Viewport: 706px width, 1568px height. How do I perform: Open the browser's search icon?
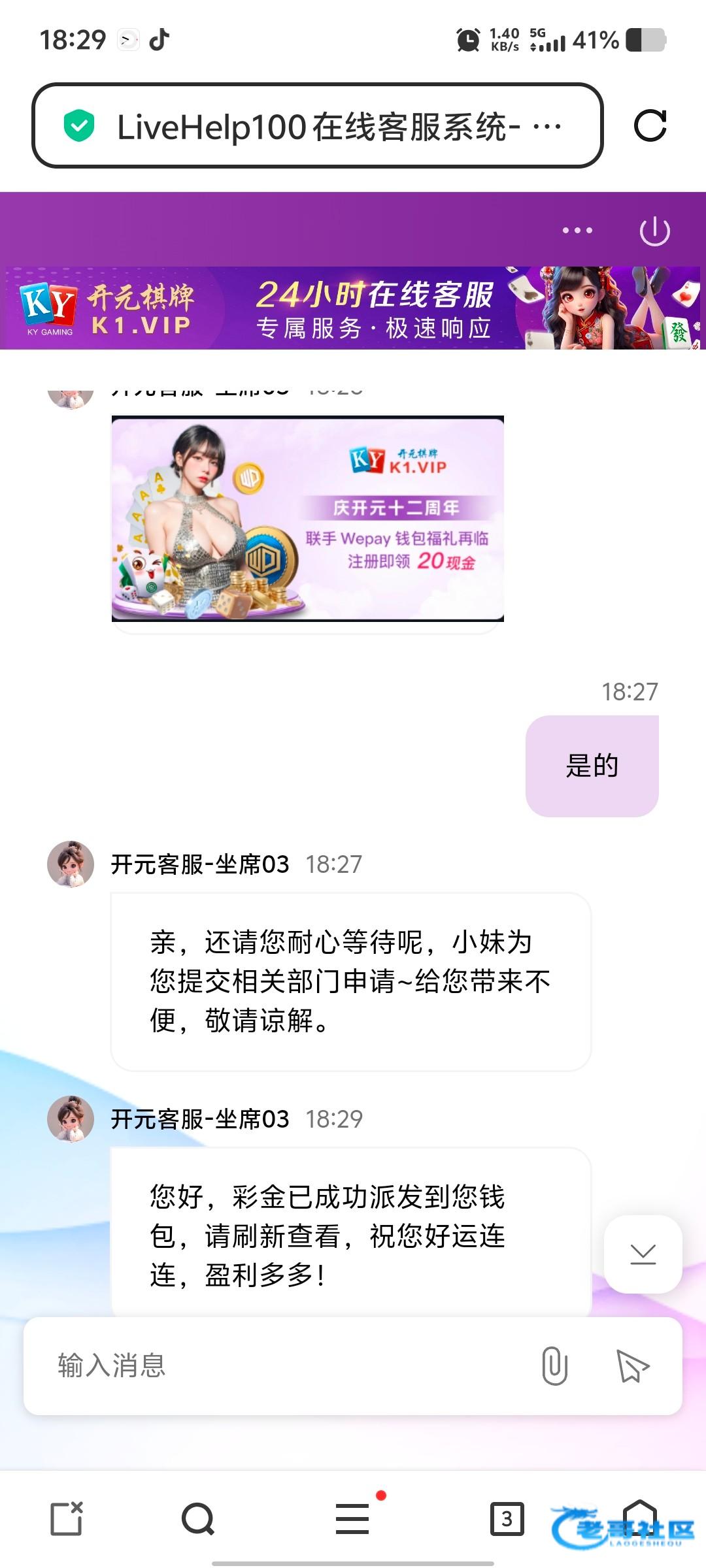pos(198,1518)
